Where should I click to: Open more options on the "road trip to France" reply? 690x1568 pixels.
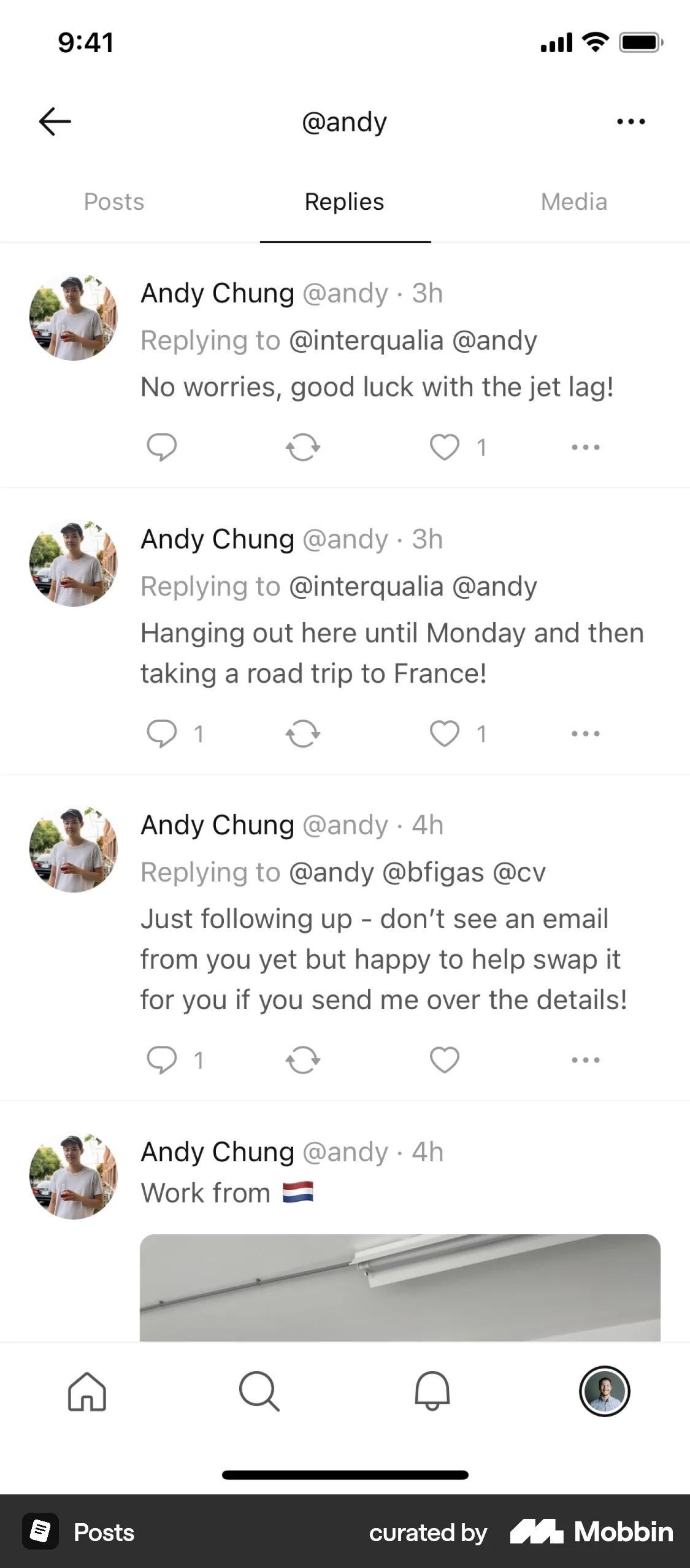(585, 733)
